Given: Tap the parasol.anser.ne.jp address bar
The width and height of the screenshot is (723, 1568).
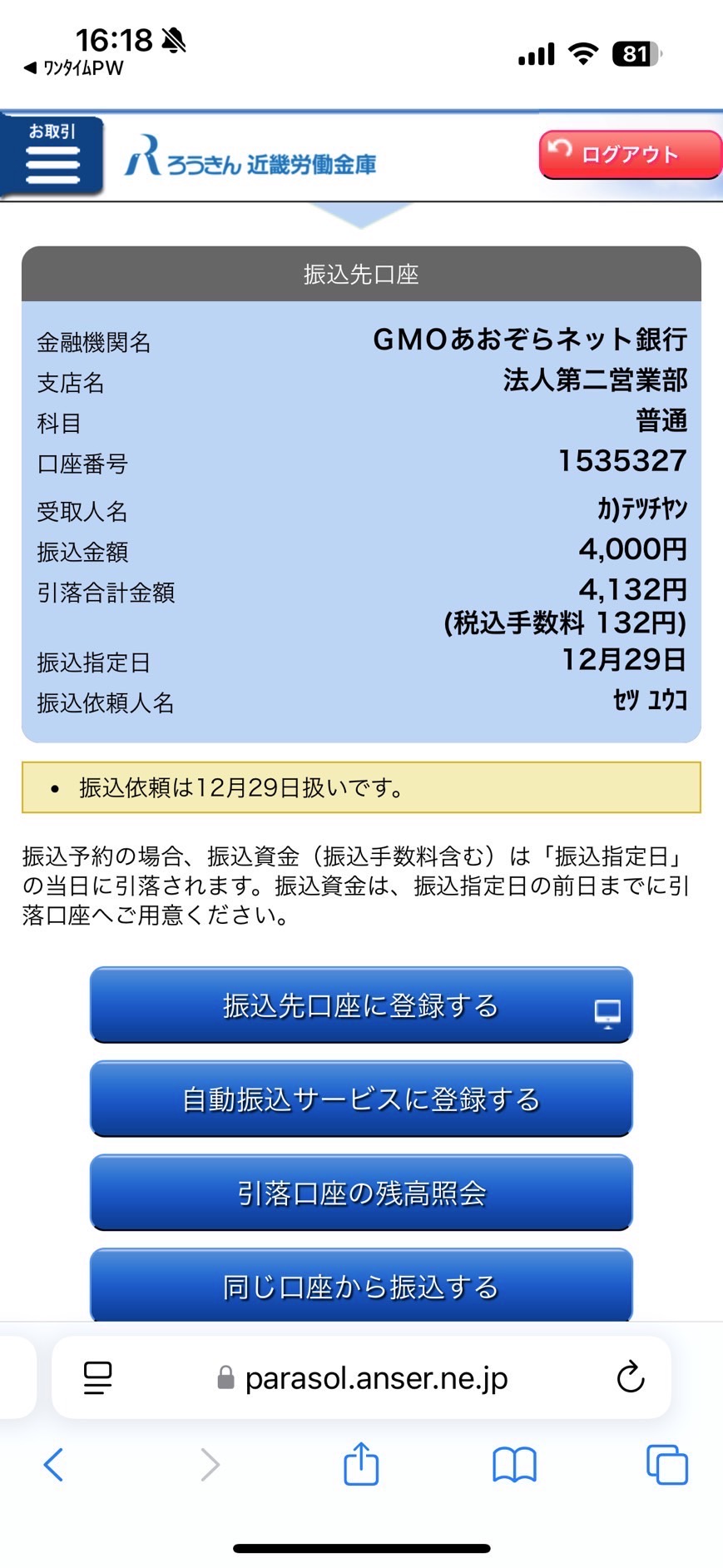Looking at the screenshot, I should [361, 1378].
